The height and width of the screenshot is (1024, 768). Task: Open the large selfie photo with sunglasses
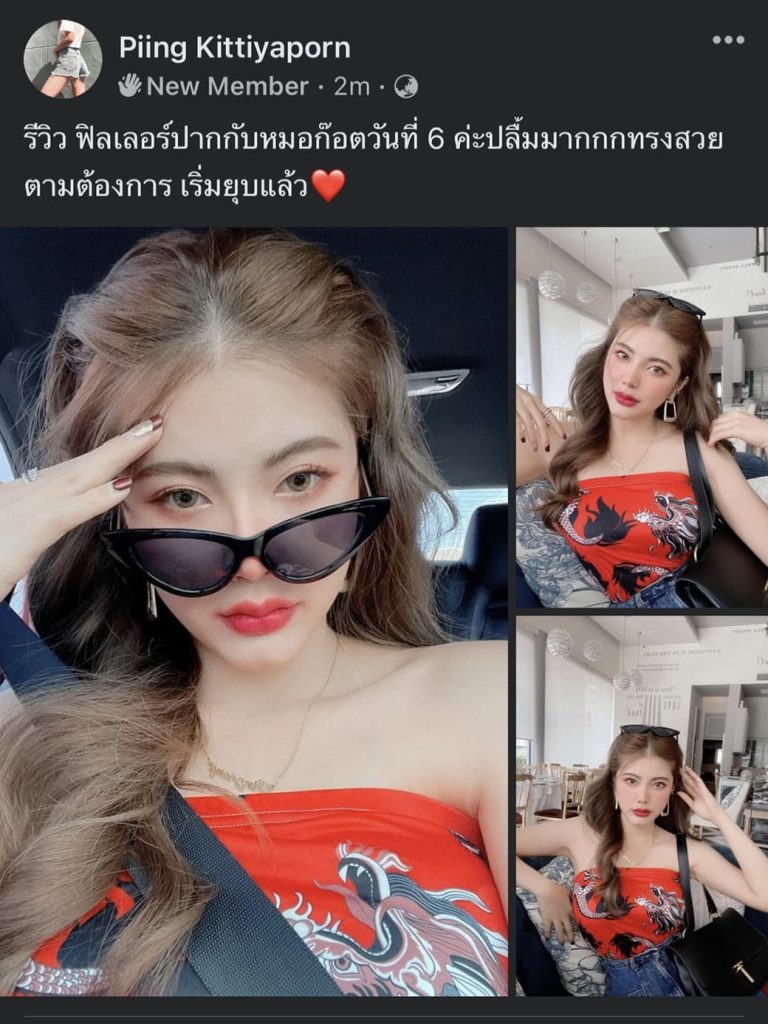point(254,611)
